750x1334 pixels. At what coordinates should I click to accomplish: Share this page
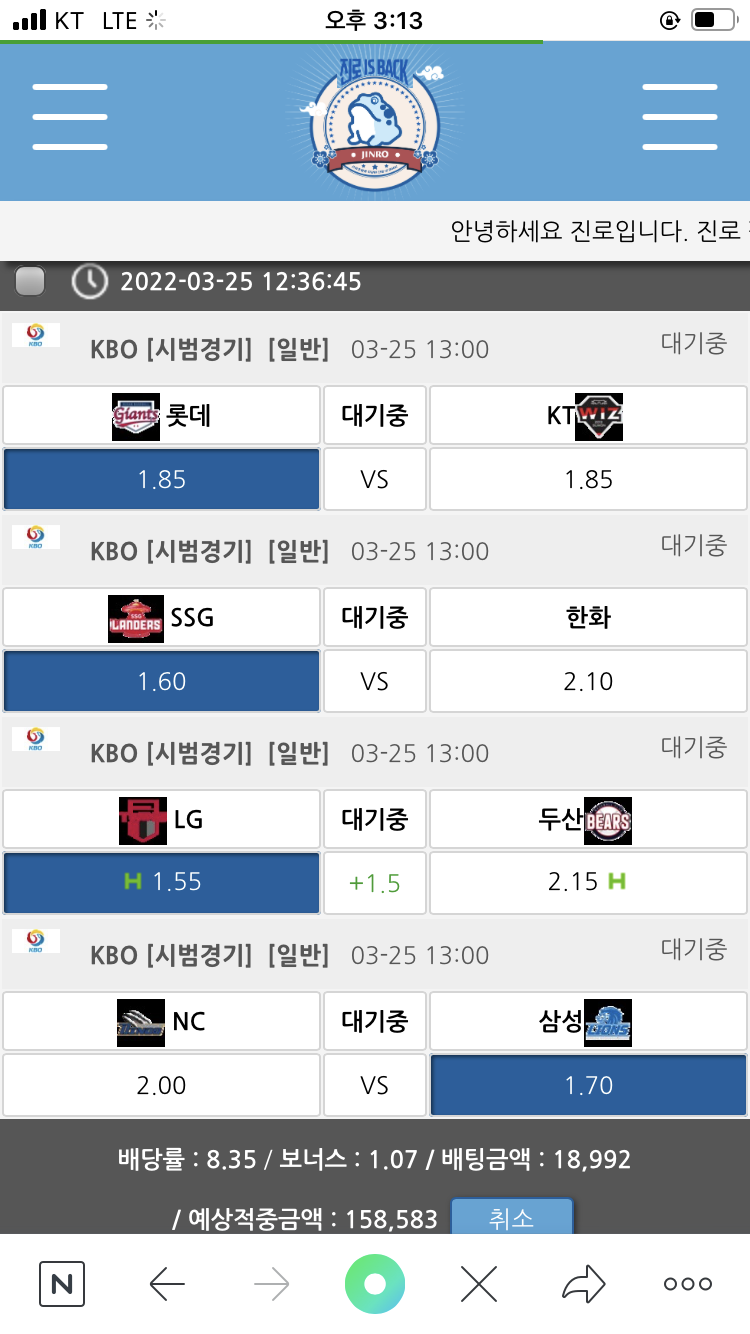point(583,1284)
